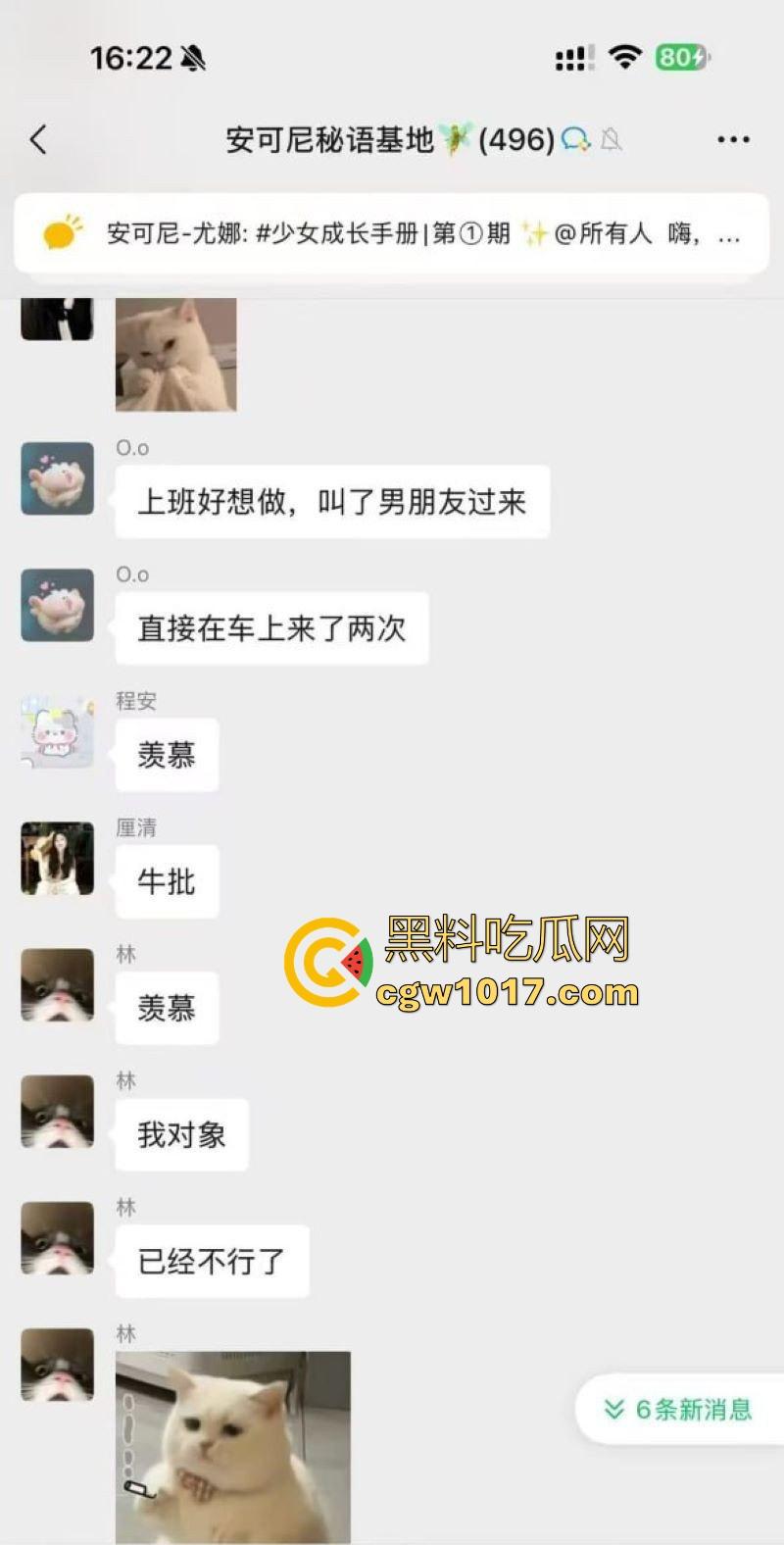The image size is (784, 1545).
Task: Tap the message "上班好想做，叫了男朋友过来"
Action: click(x=331, y=500)
